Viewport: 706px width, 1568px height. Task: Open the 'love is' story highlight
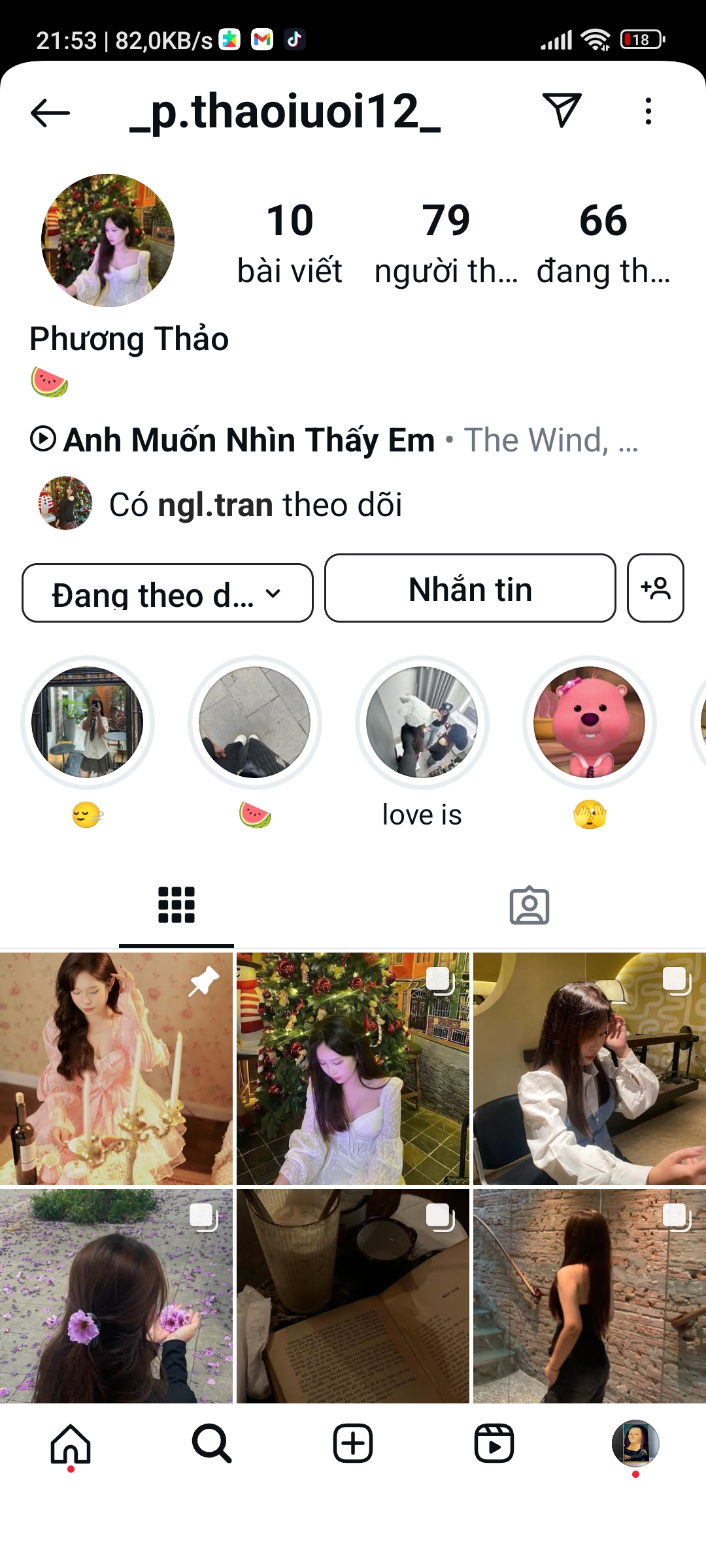click(422, 723)
